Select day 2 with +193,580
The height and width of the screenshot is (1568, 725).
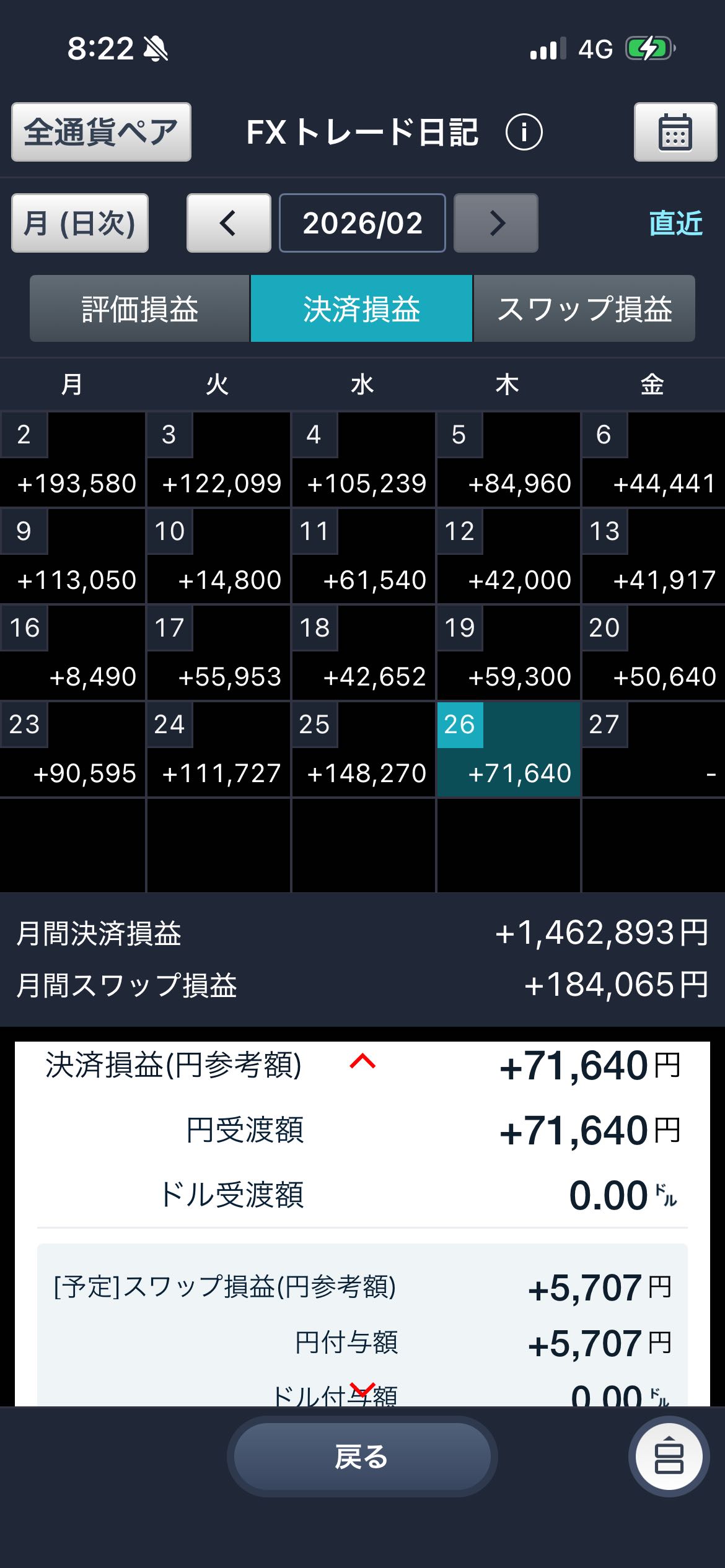(x=72, y=460)
